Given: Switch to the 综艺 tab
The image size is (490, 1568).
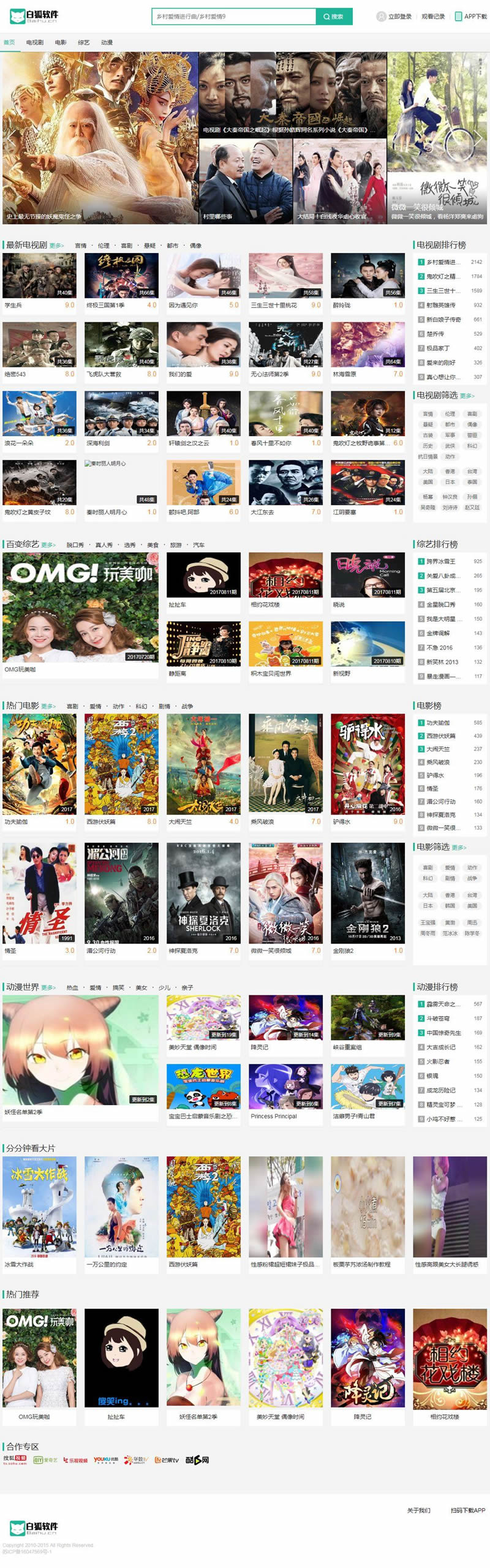Looking at the screenshot, I should (83, 42).
